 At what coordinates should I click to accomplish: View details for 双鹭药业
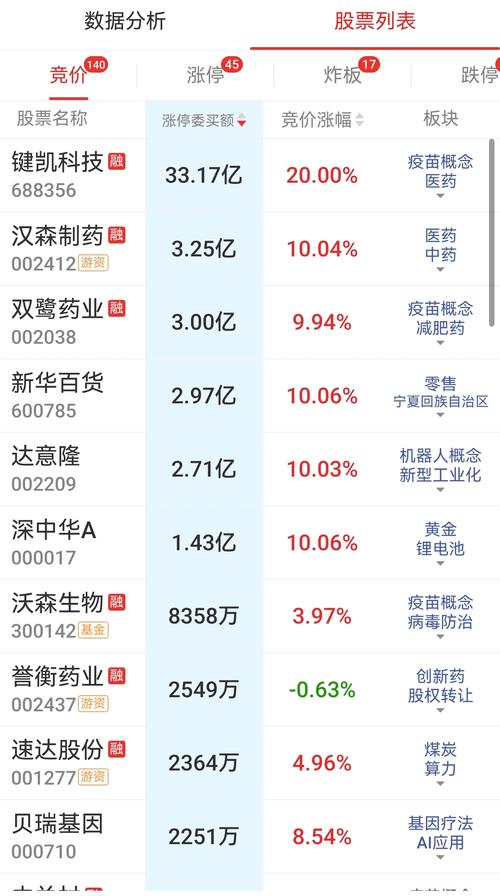tap(250, 322)
